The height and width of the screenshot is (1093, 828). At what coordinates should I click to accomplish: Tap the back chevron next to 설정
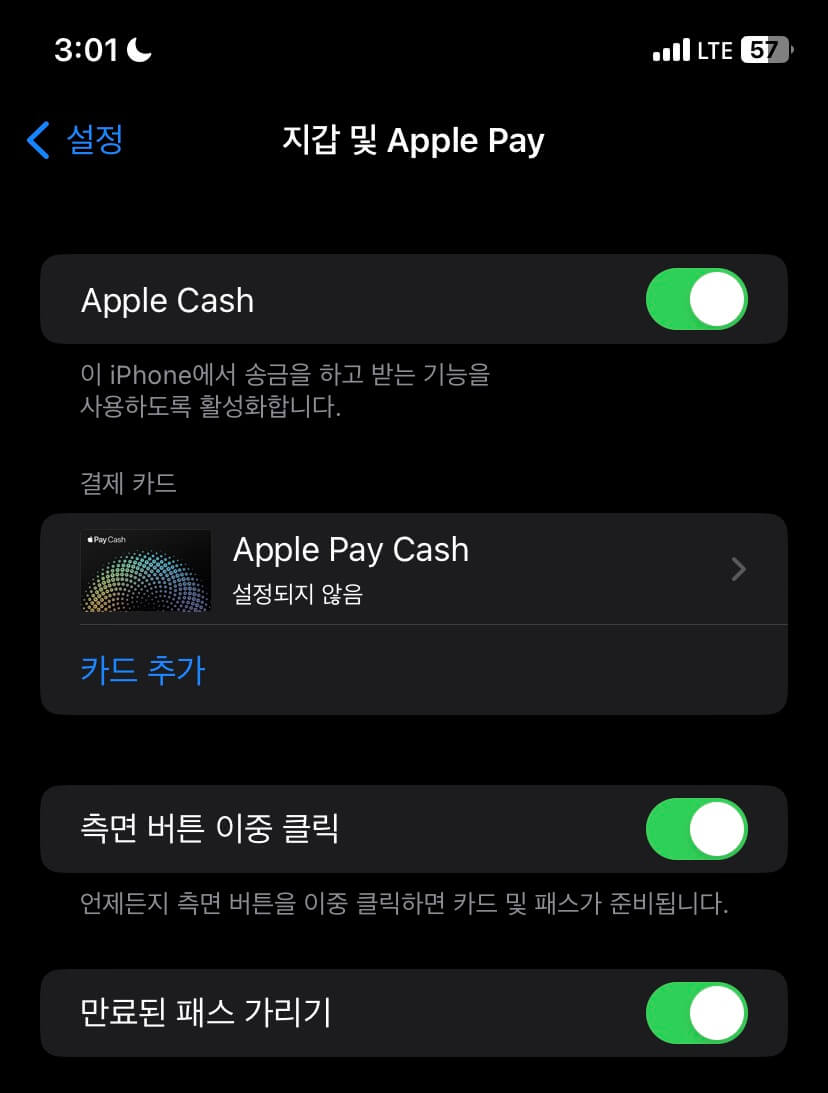pos(37,141)
